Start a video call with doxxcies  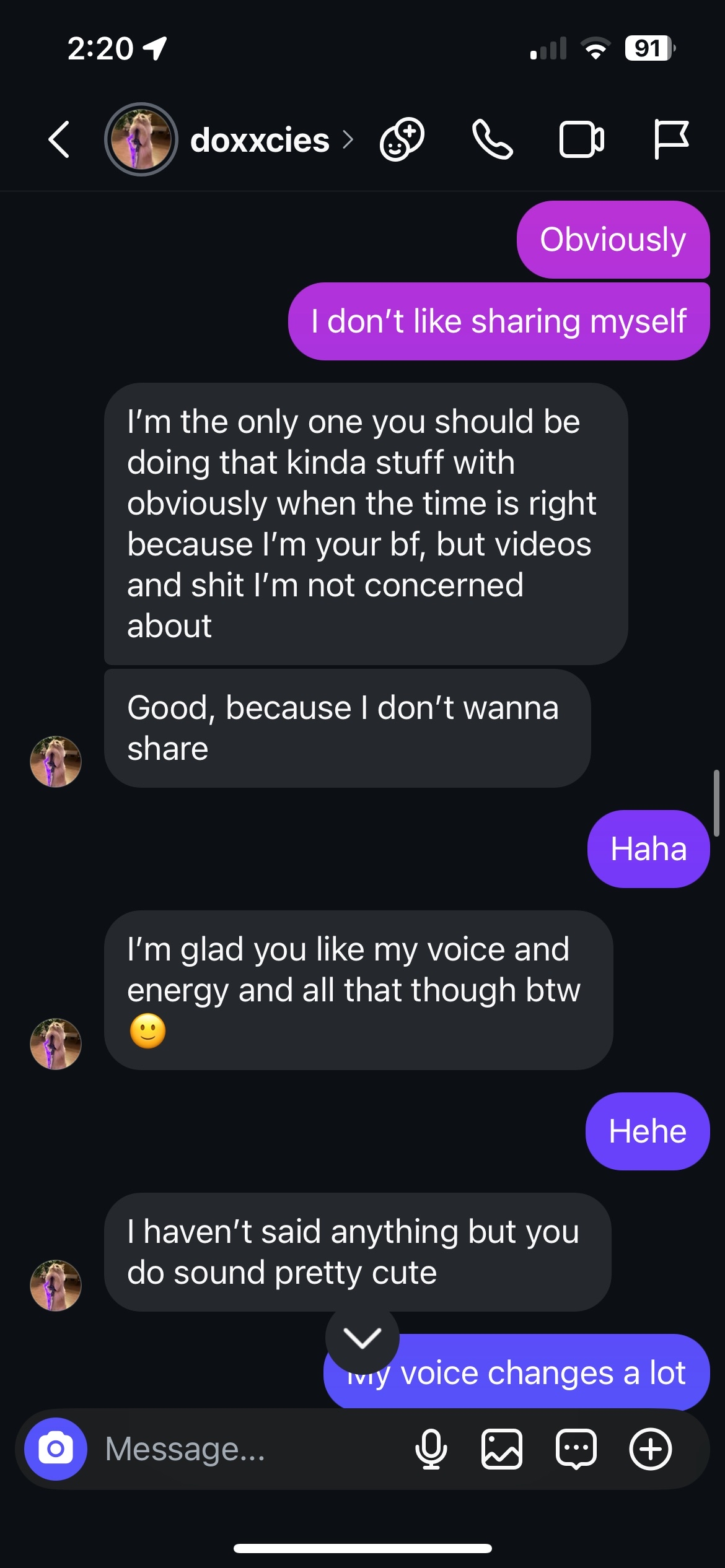click(x=581, y=139)
